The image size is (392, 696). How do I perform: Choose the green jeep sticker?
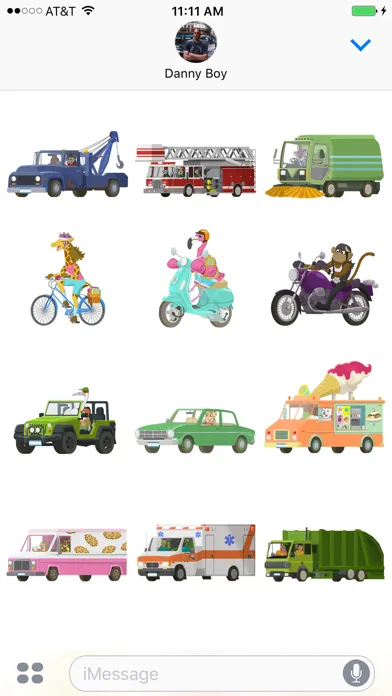pyautogui.click(x=65, y=420)
